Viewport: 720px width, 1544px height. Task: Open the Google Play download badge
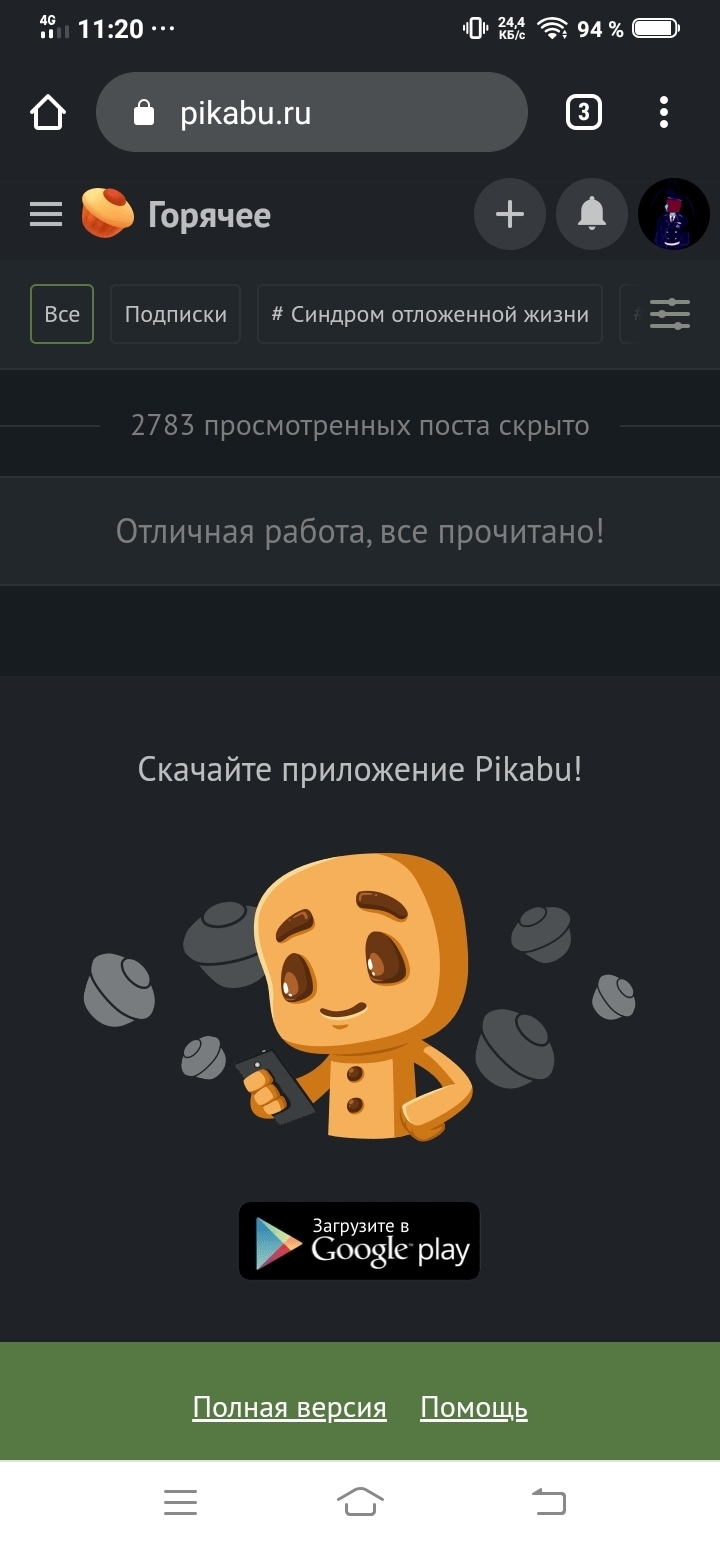(x=360, y=1241)
